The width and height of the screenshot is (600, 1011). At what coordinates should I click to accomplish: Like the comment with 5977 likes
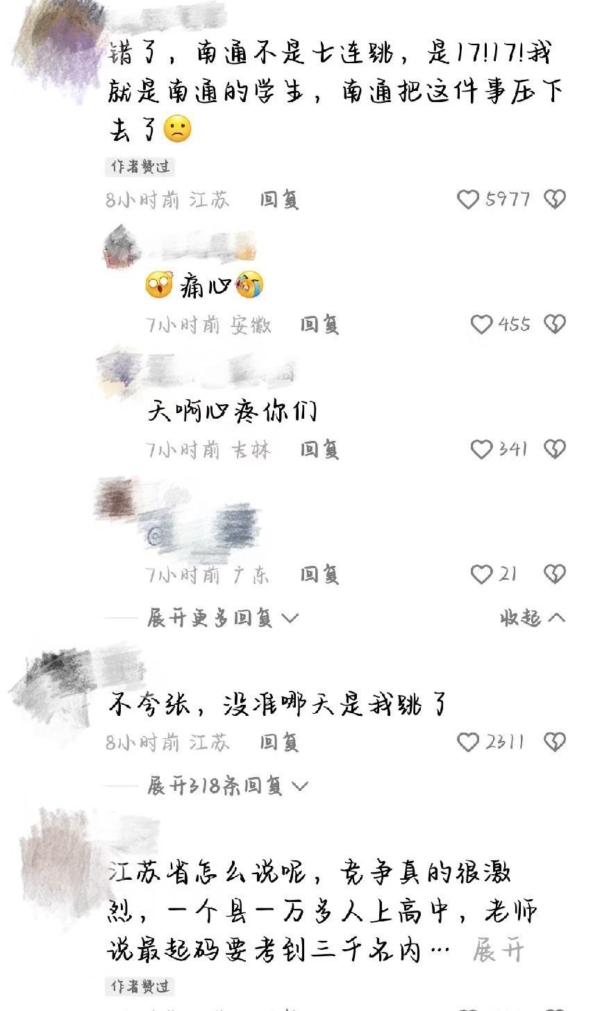click(468, 199)
